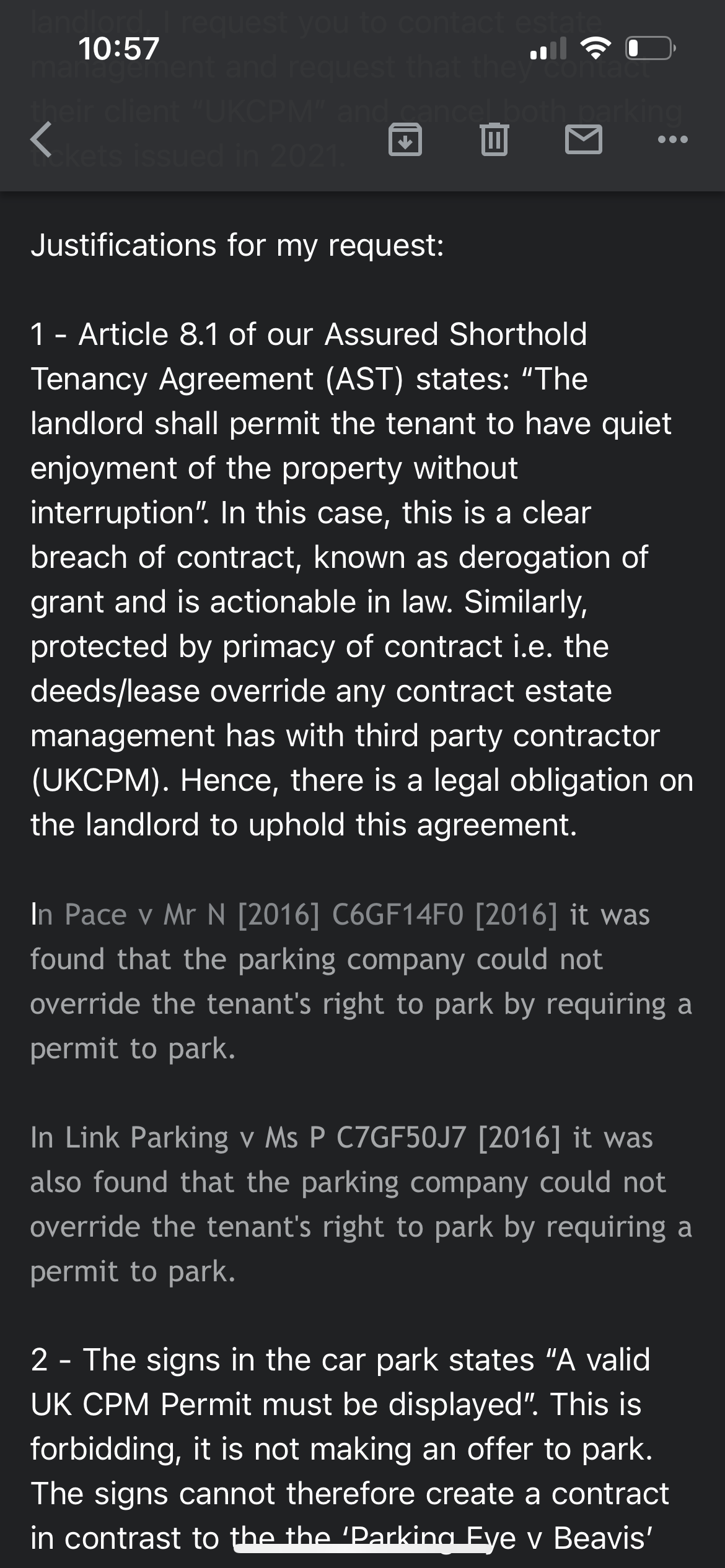Go back to the inbox
This screenshot has width=725, height=1568.
(42, 139)
